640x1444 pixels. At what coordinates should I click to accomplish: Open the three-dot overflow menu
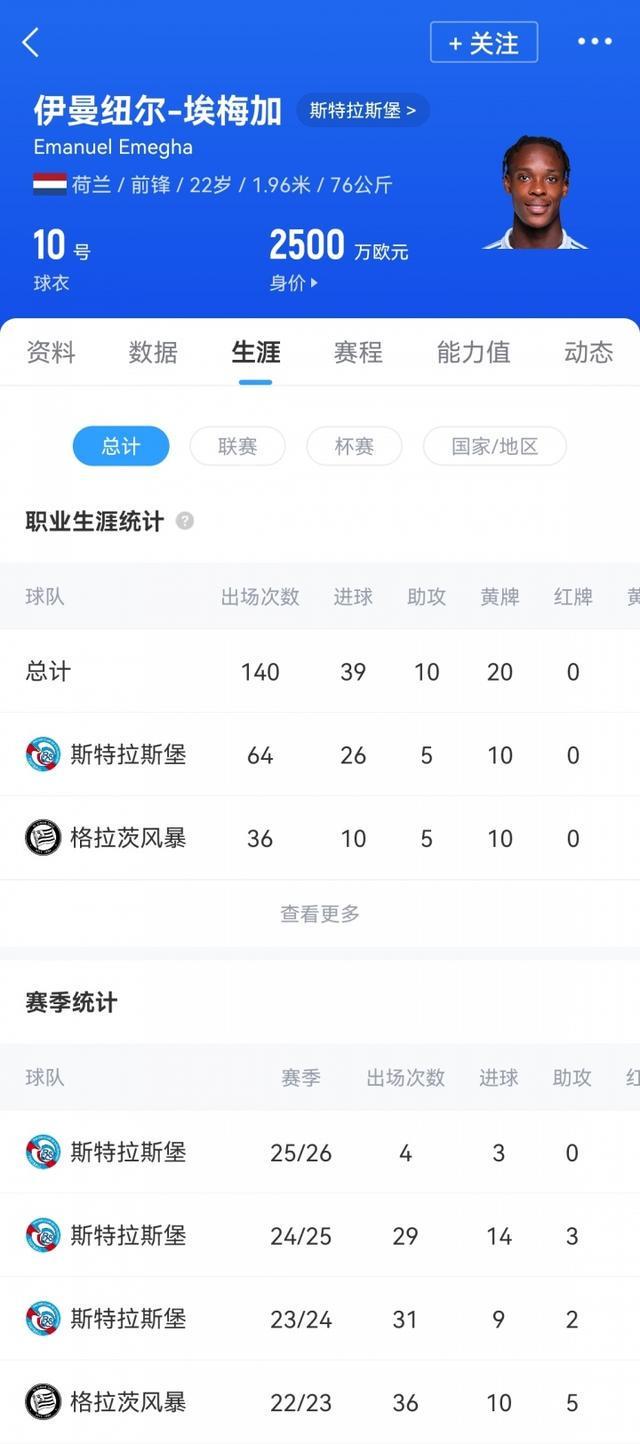pyautogui.click(x=594, y=42)
